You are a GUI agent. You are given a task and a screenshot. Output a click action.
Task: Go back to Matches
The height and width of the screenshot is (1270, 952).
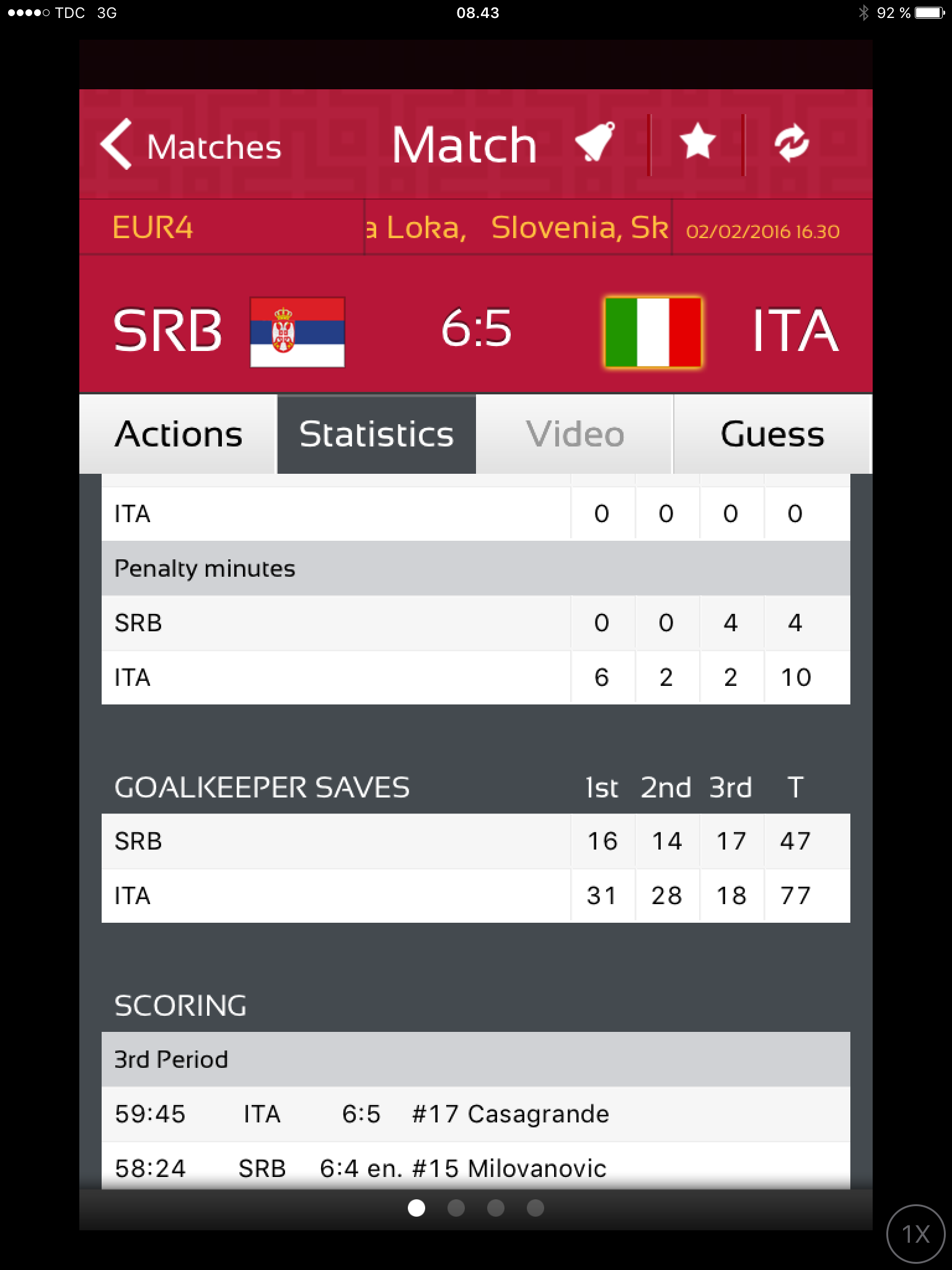tap(191, 146)
